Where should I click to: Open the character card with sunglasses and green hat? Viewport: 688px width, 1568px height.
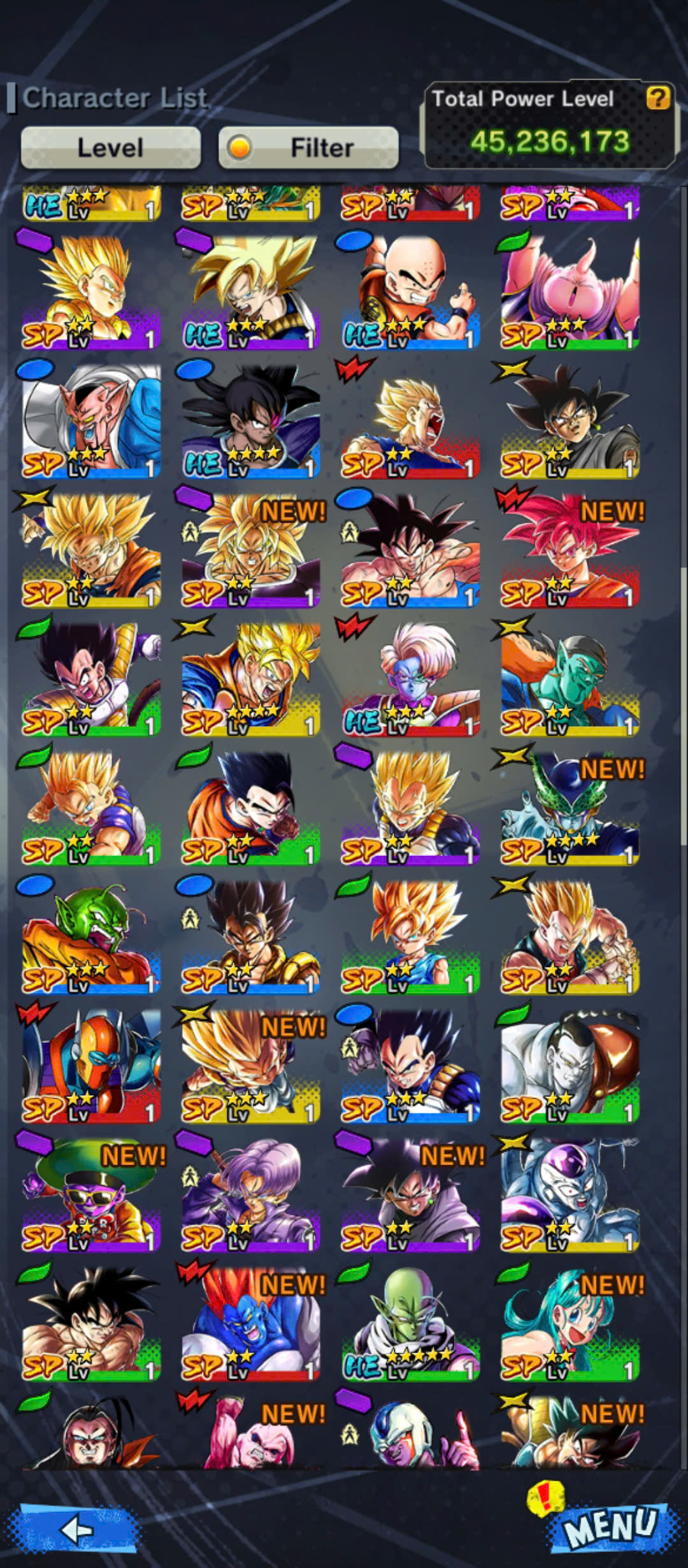pos(91,1195)
